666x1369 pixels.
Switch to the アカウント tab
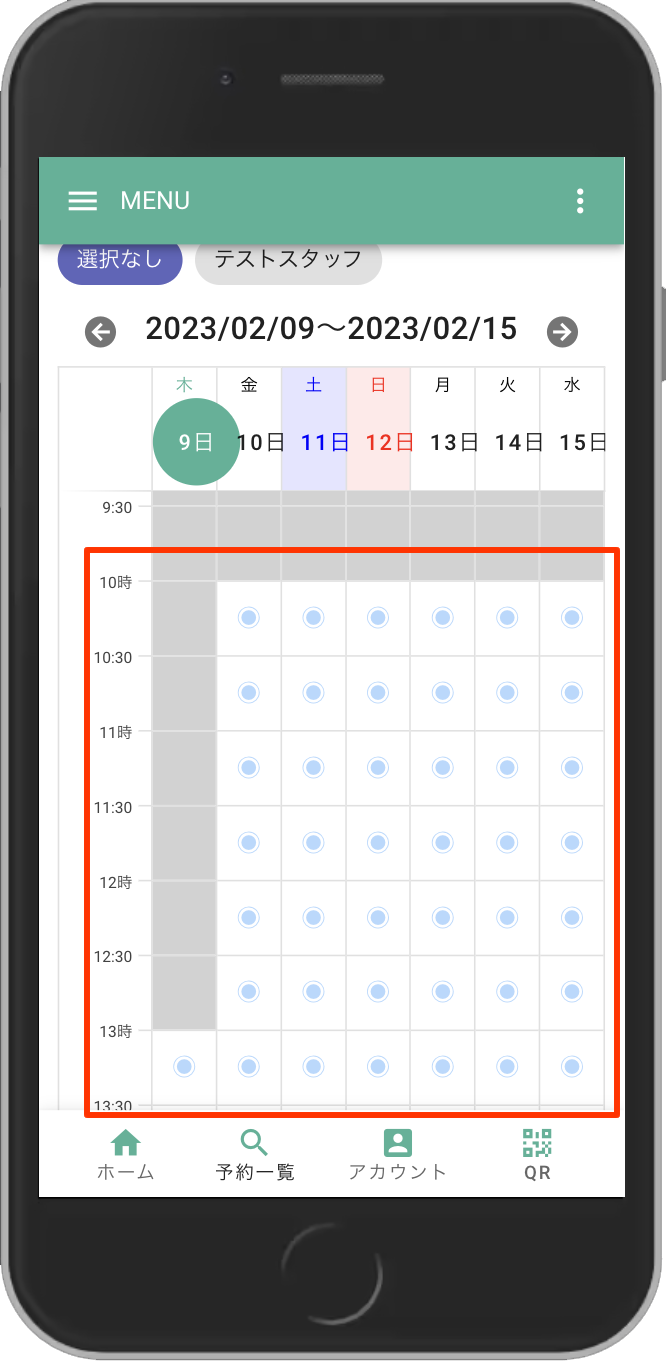tap(397, 1155)
